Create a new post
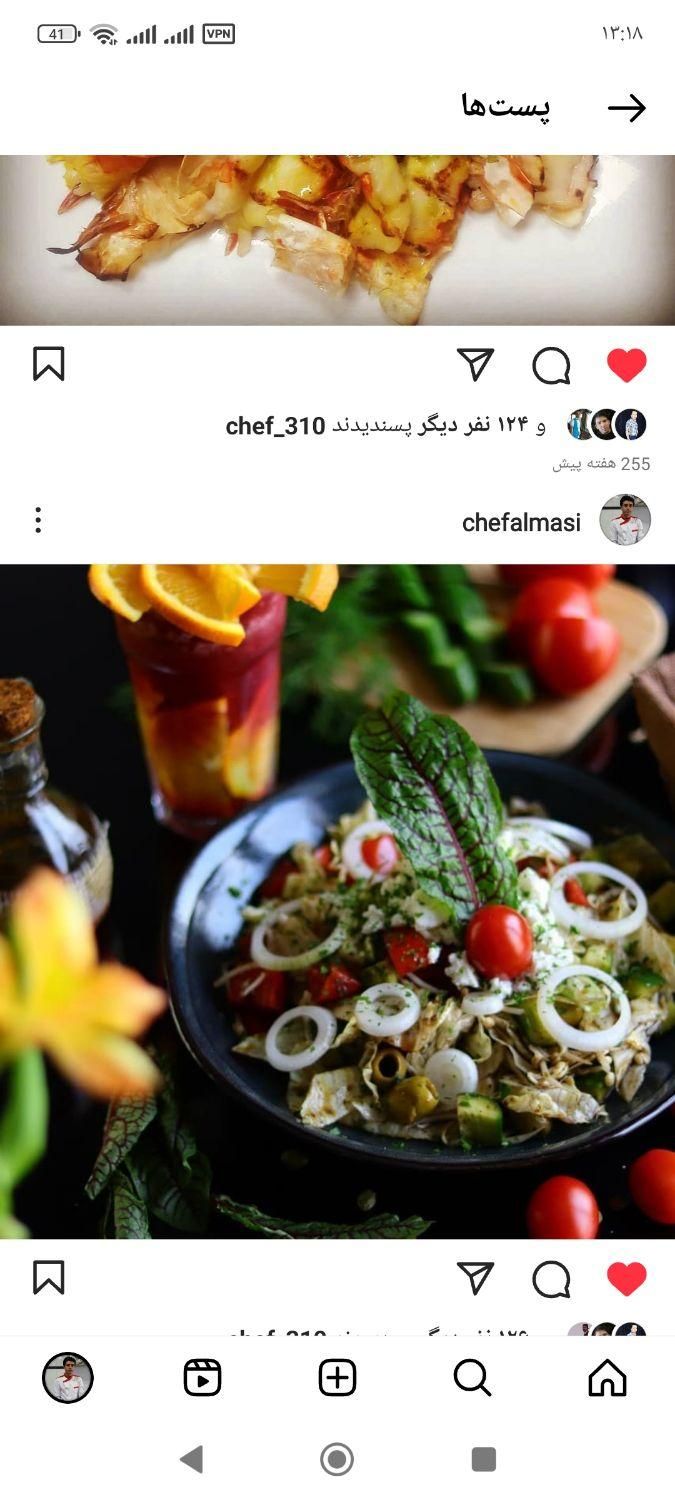Screen dimensions: 675x1500 (337, 1378)
